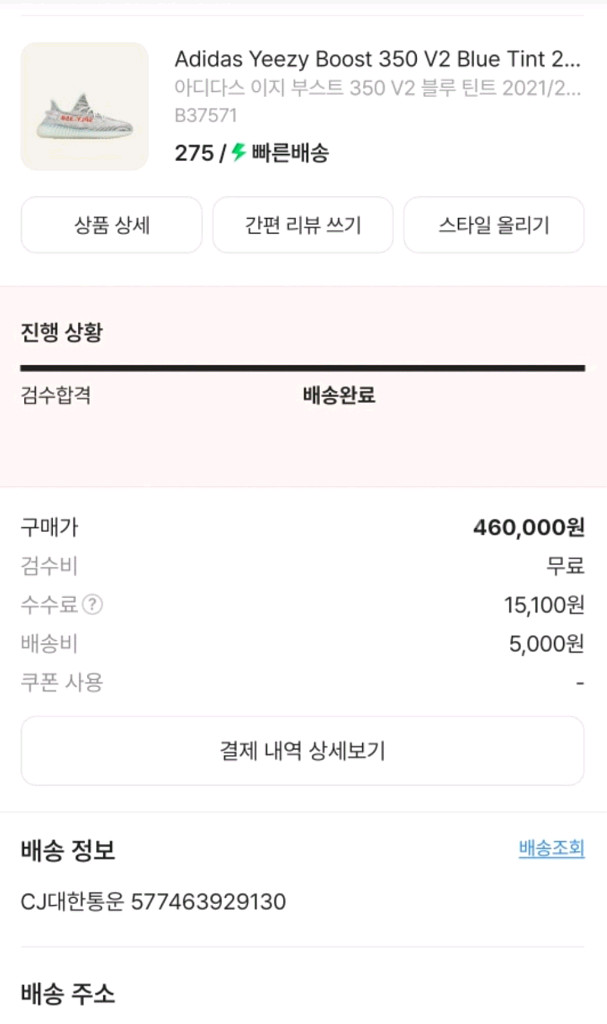Show the 수수료 fee help info icon
The image size is (607, 1024).
[93, 605]
